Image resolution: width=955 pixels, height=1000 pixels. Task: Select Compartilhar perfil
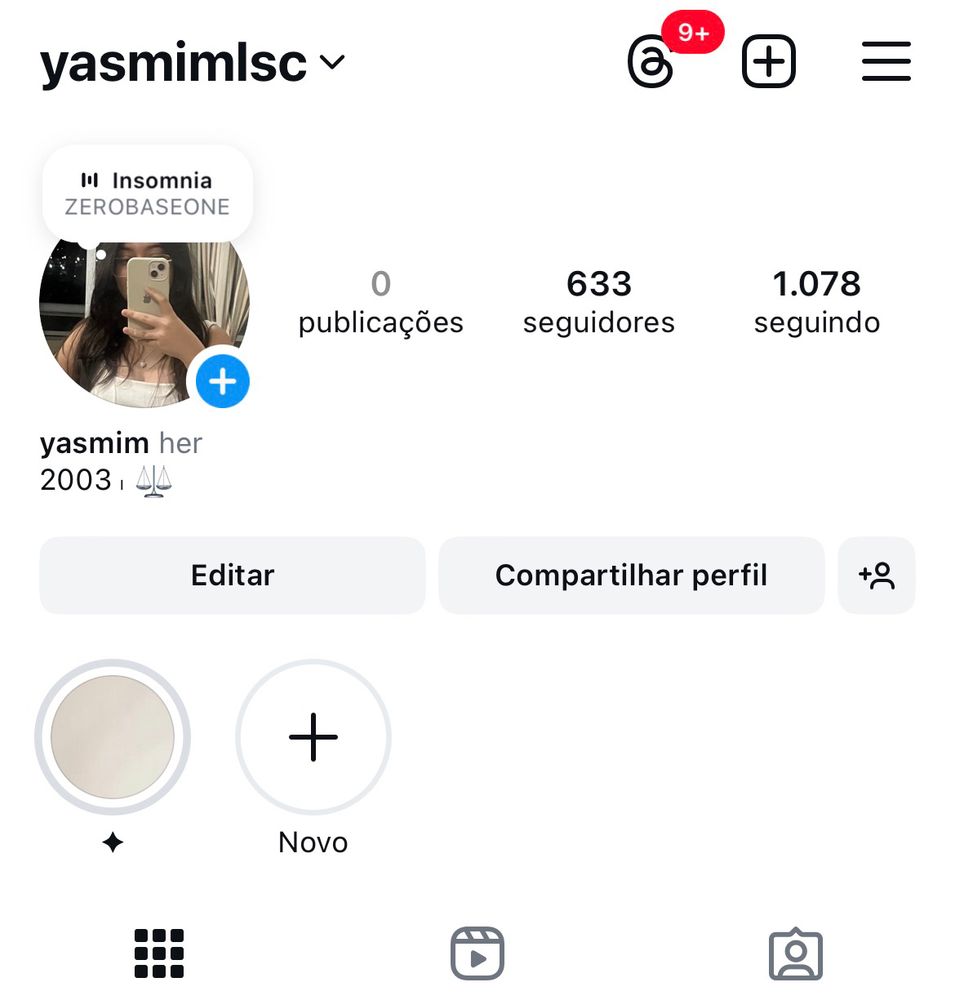point(631,575)
